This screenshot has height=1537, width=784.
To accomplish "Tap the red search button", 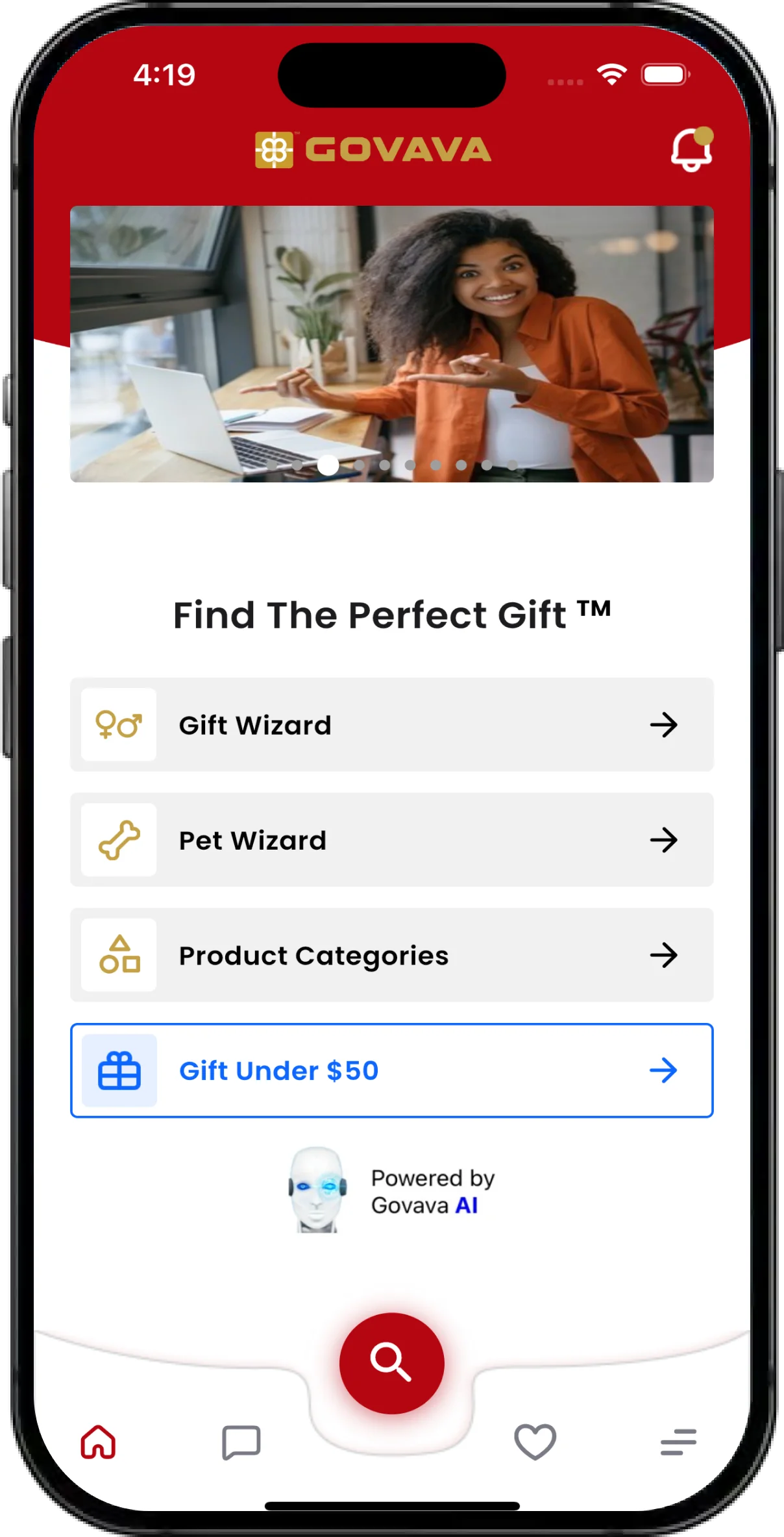I will [392, 1363].
